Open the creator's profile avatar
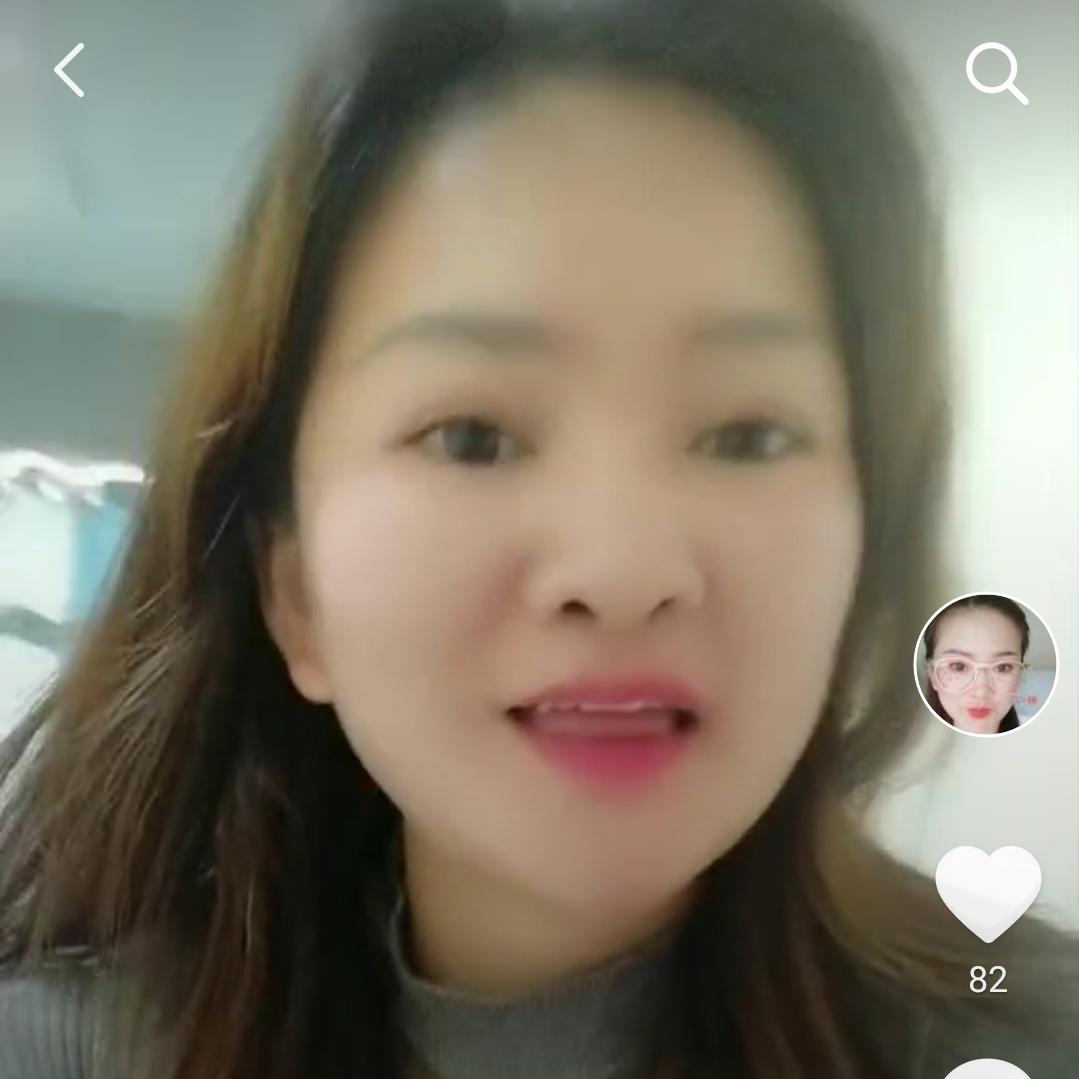The image size is (1079, 1079). pos(985,665)
